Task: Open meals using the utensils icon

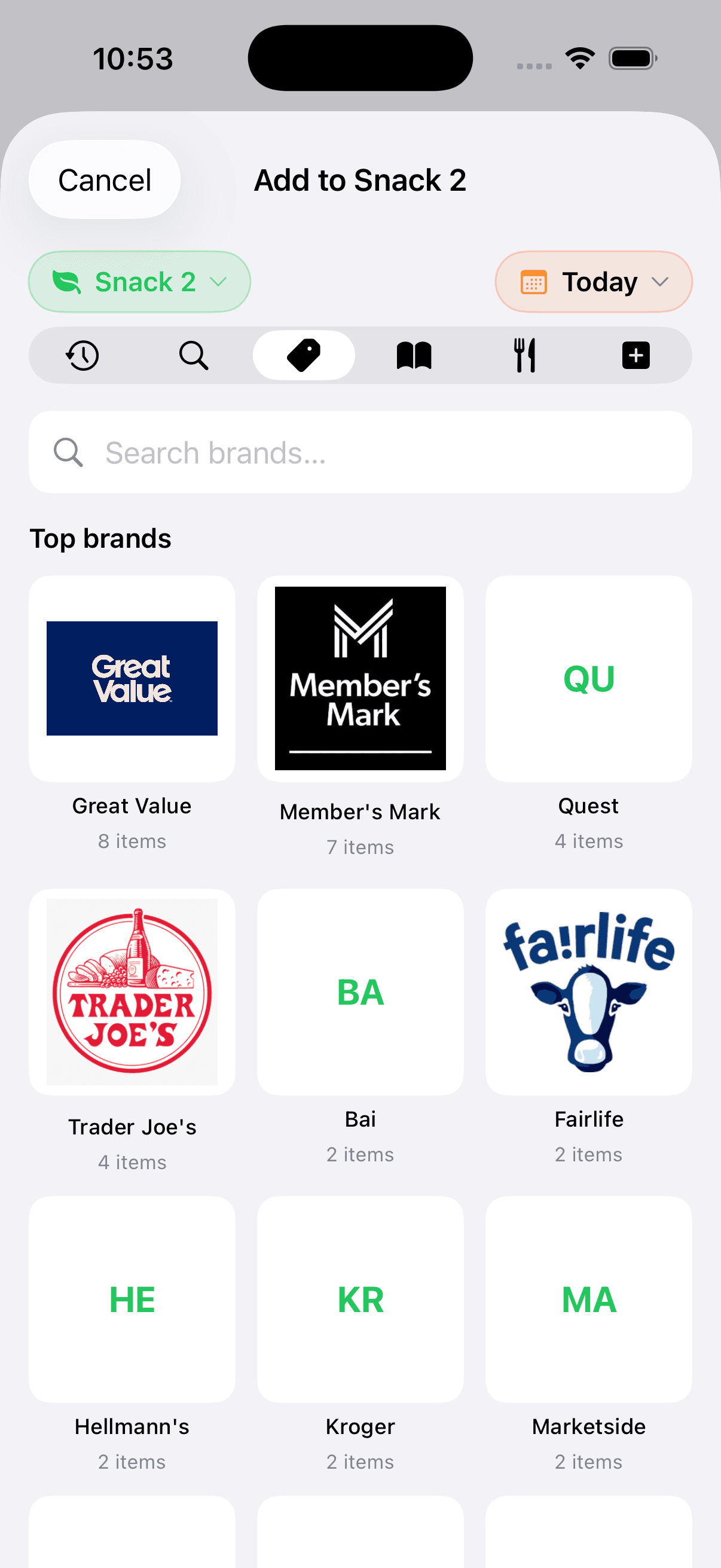Action: click(x=526, y=355)
